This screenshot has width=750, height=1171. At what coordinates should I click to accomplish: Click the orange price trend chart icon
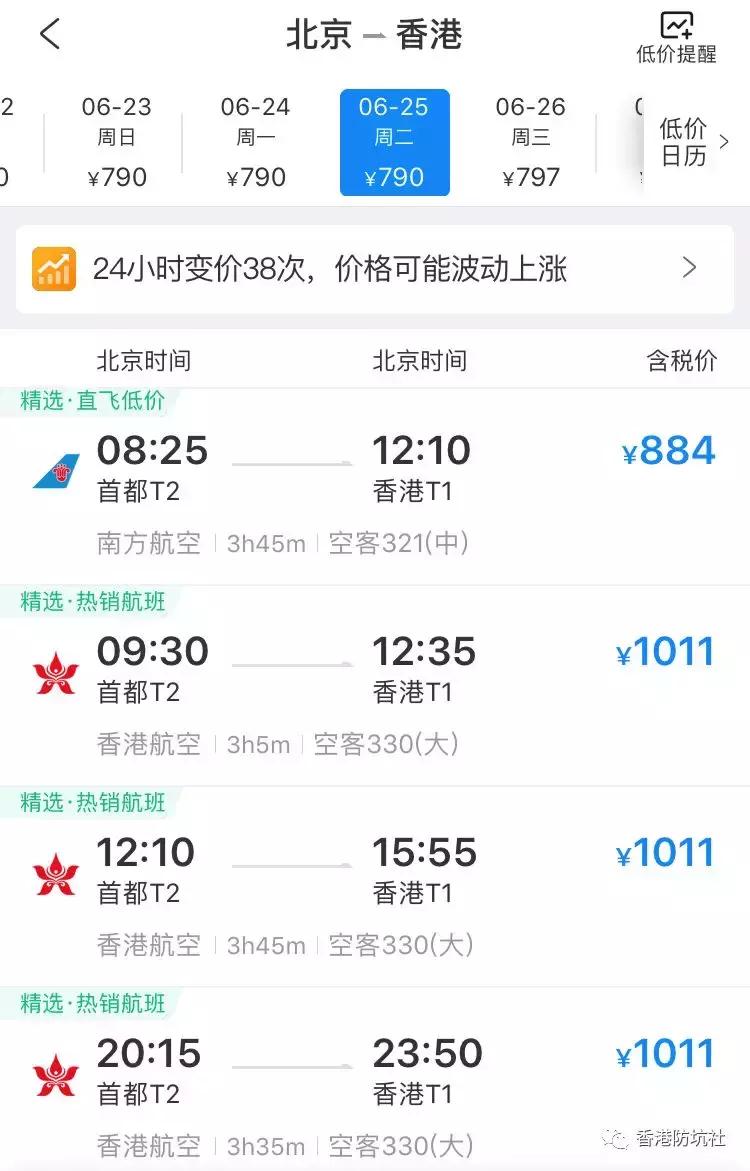click(53, 266)
